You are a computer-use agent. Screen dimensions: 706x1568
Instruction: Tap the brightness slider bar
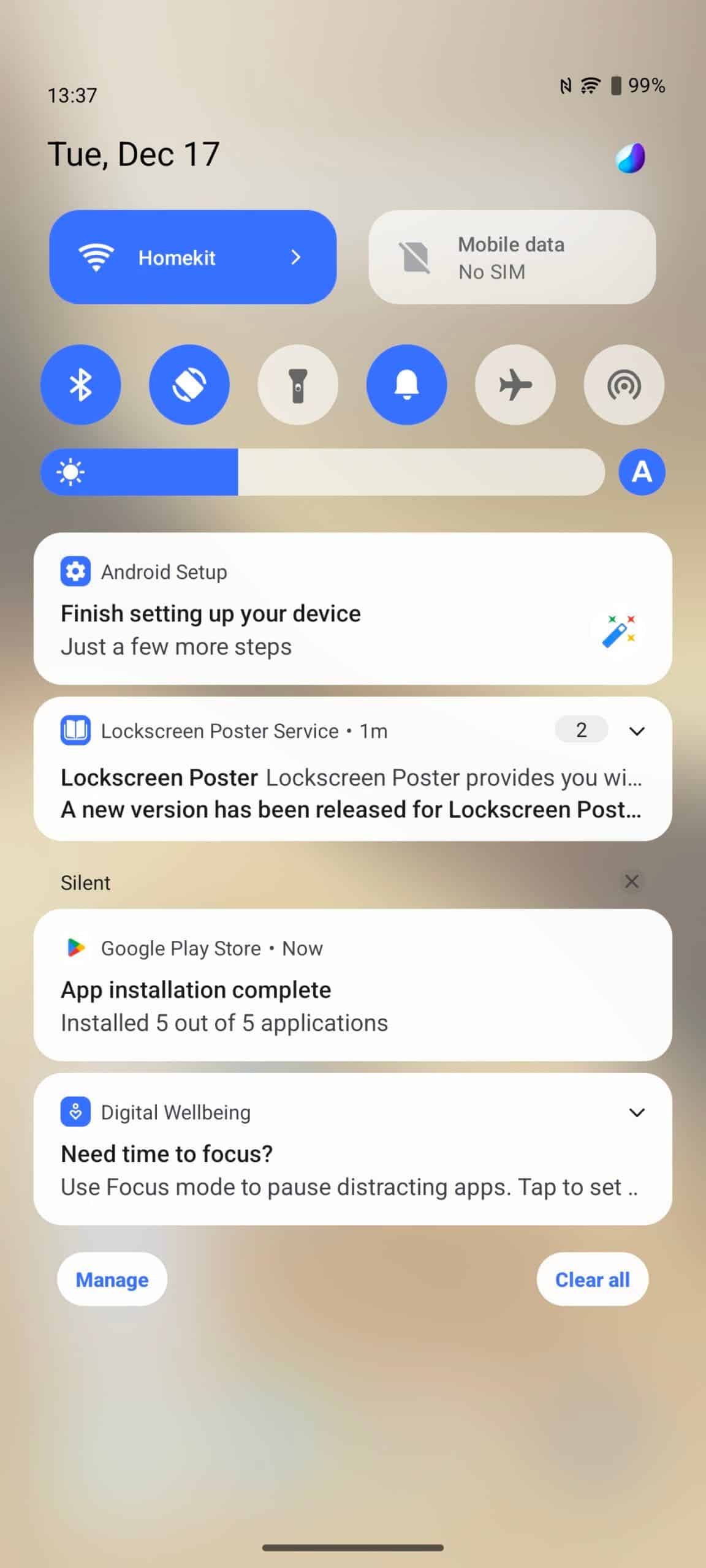tap(322, 472)
